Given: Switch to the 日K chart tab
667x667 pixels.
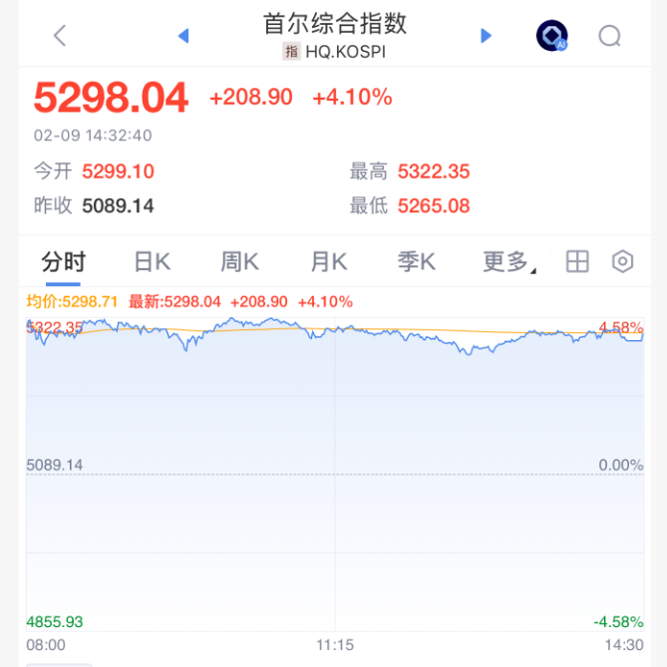Looking at the screenshot, I should click(x=152, y=262).
